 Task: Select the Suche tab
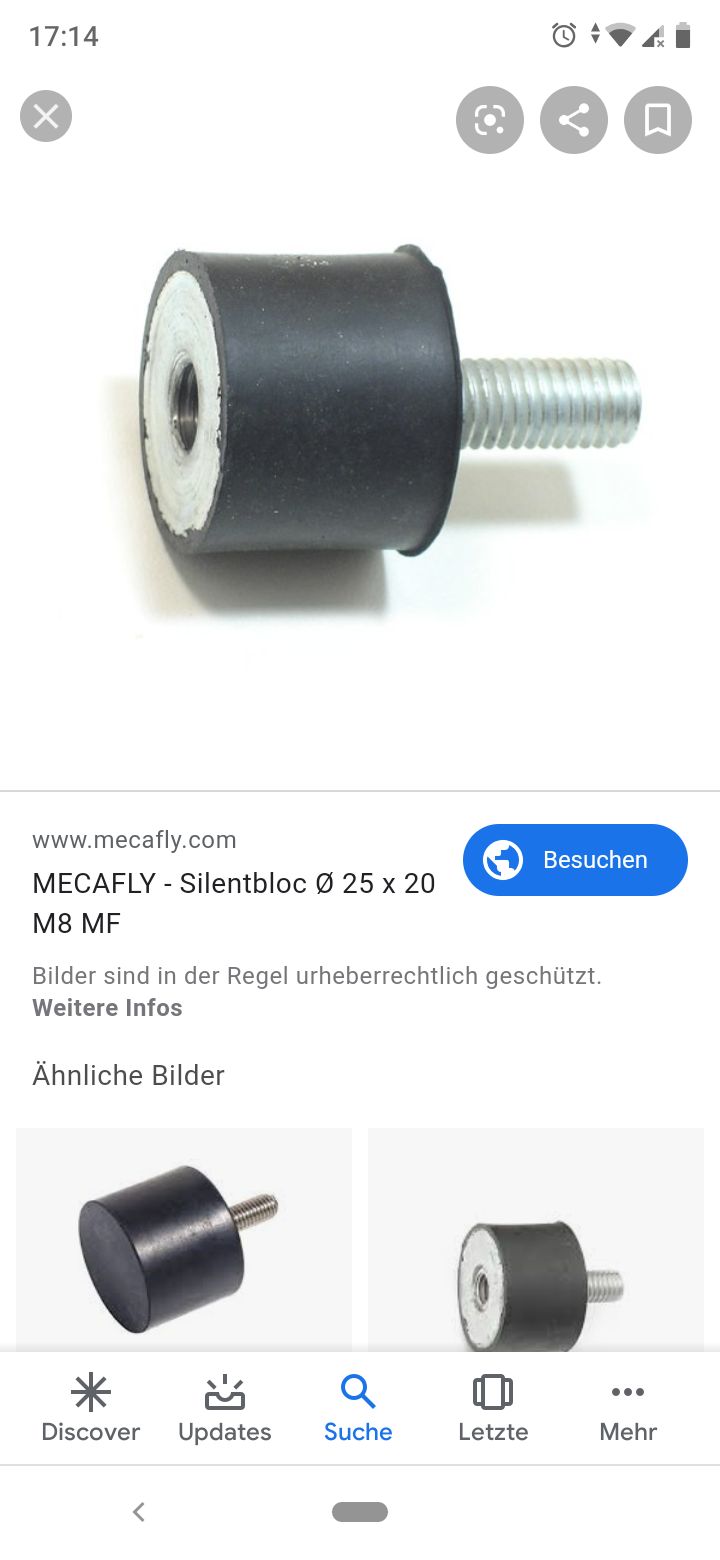358,1409
